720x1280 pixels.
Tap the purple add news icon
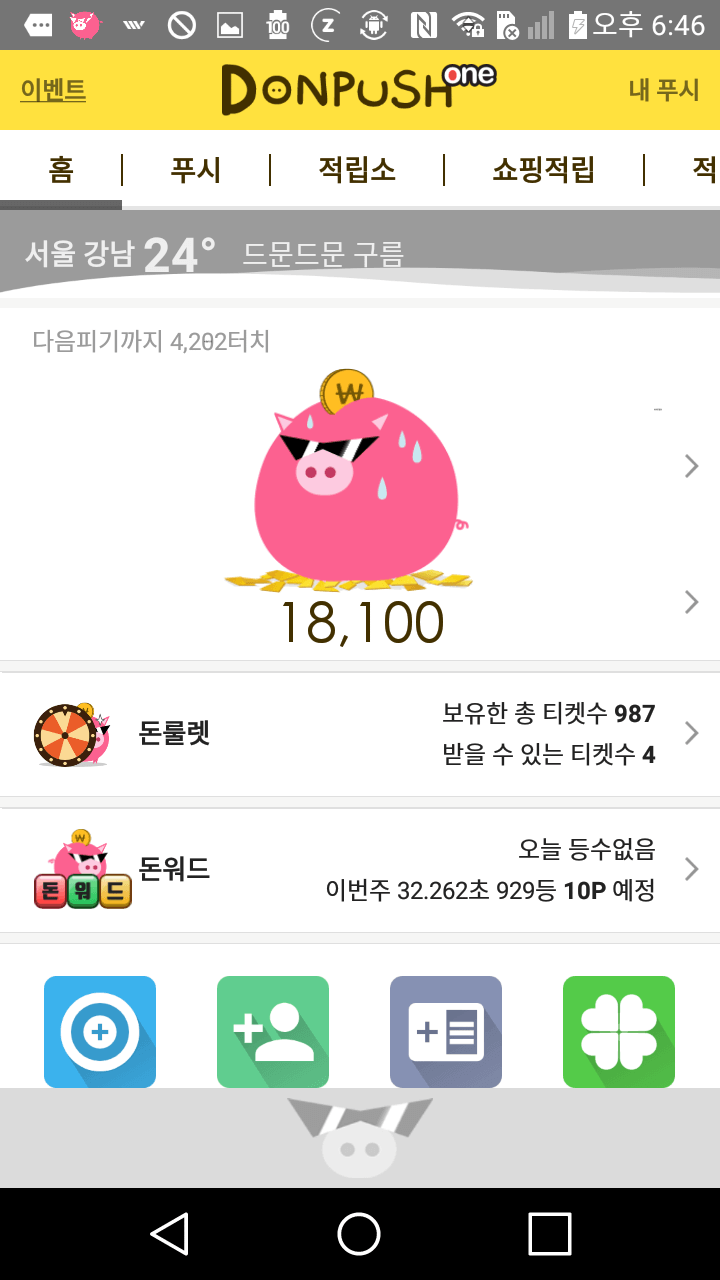[446, 1031]
